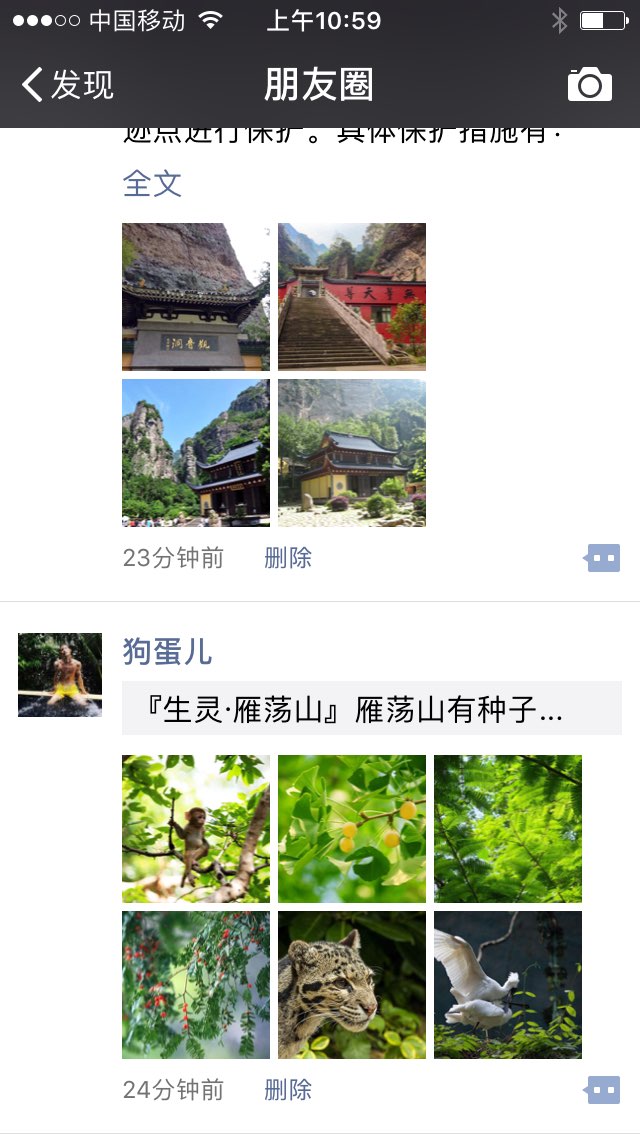This screenshot has height=1136, width=640.
Task: Open the ginkgo fruit photo
Action: point(352,829)
